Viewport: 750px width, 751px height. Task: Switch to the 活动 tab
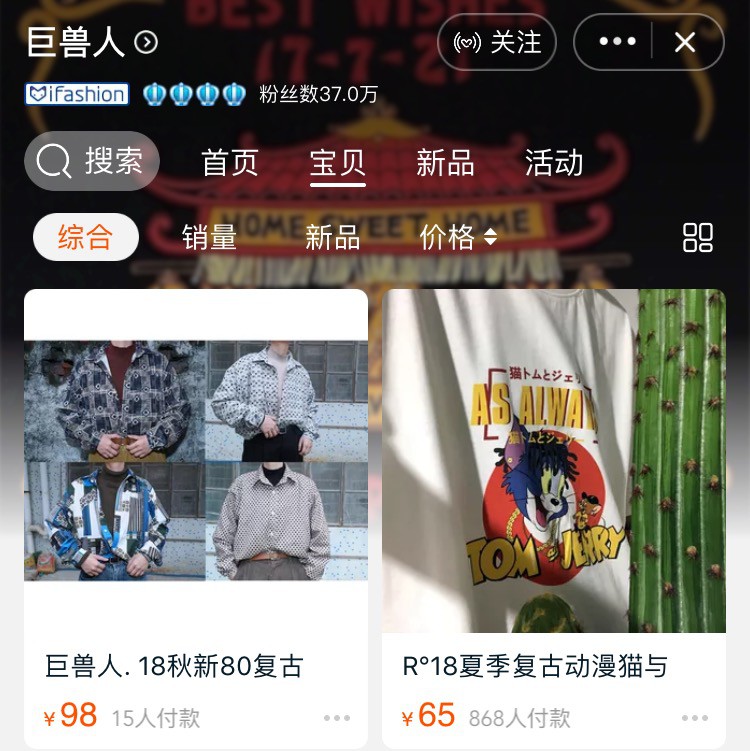coord(554,162)
